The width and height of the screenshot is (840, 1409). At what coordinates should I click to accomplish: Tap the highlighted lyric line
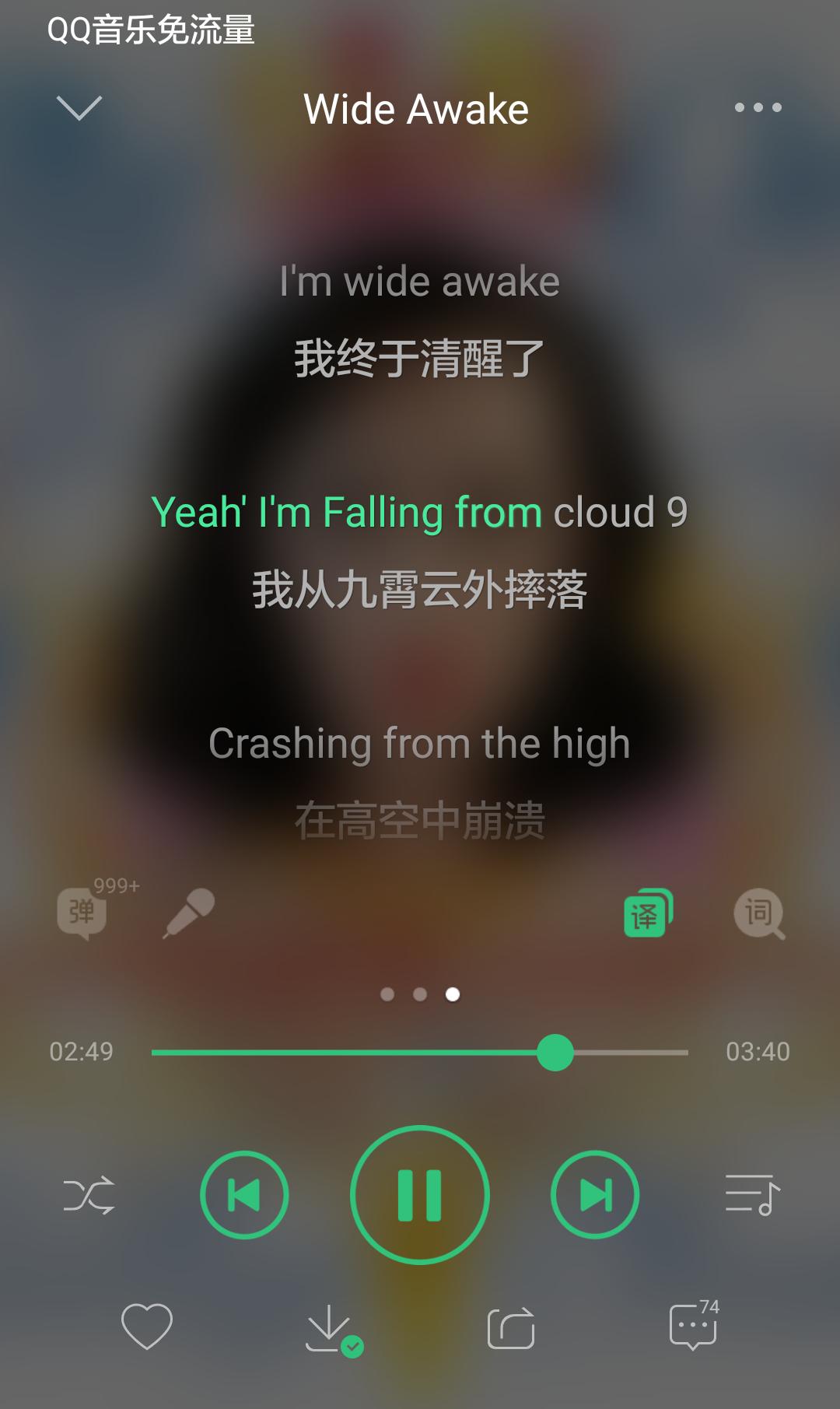[419, 512]
